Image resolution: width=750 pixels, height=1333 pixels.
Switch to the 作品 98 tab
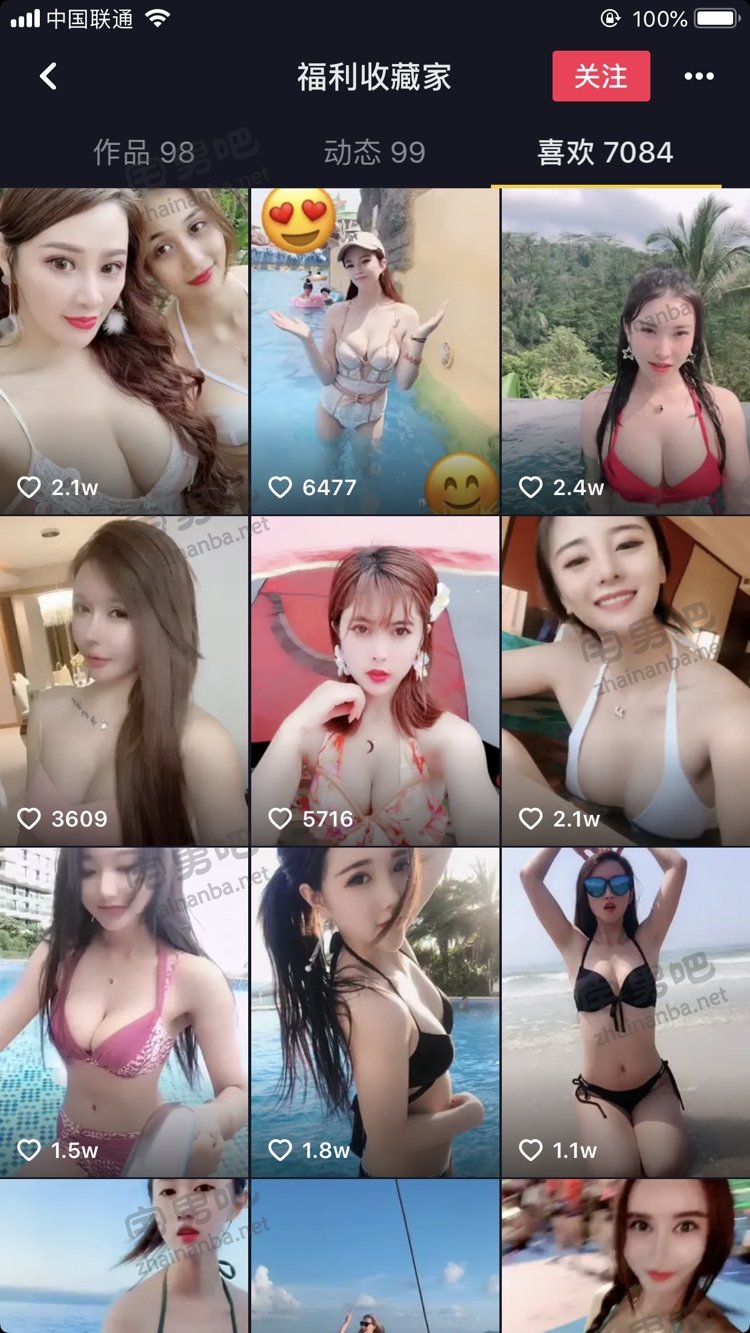[x=144, y=152]
